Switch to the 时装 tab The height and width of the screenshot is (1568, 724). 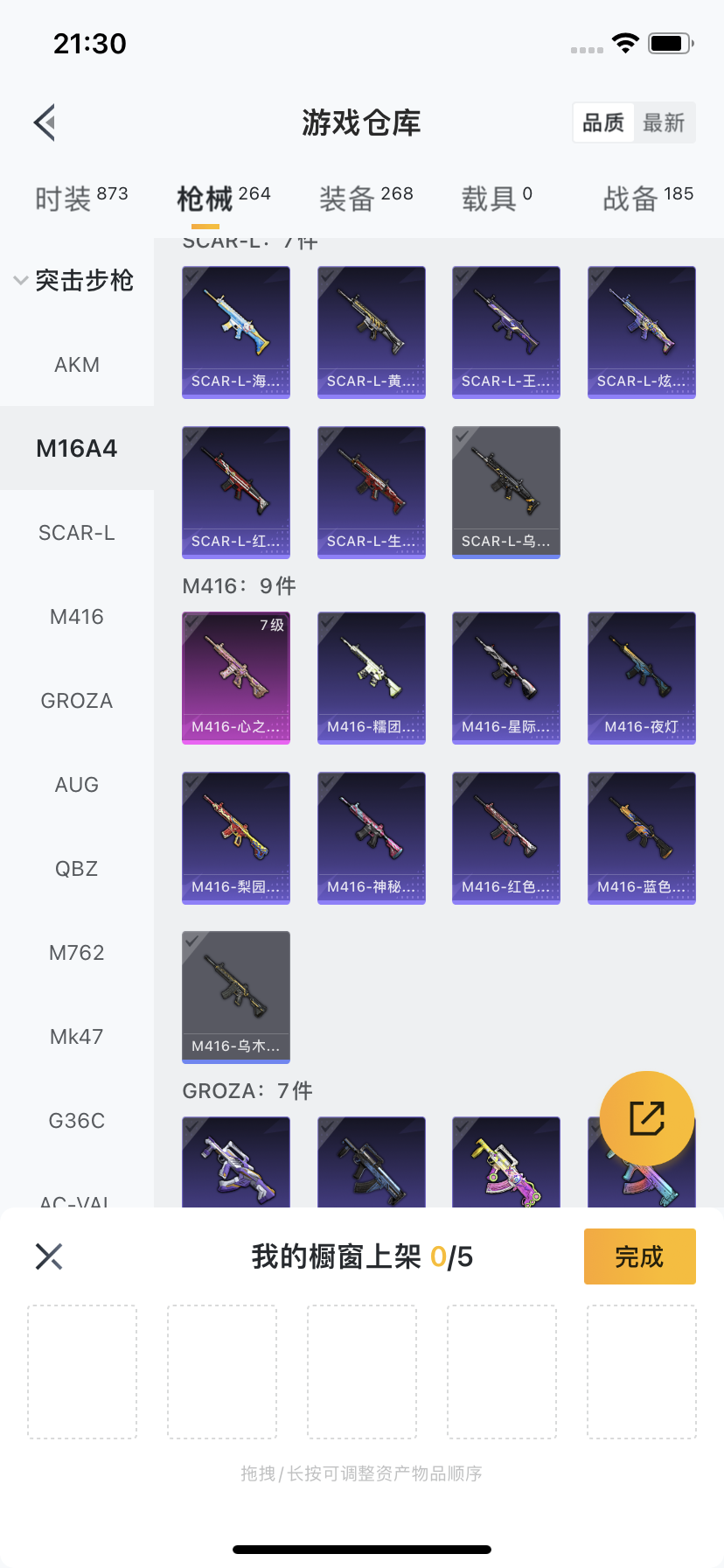pos(80,199)
